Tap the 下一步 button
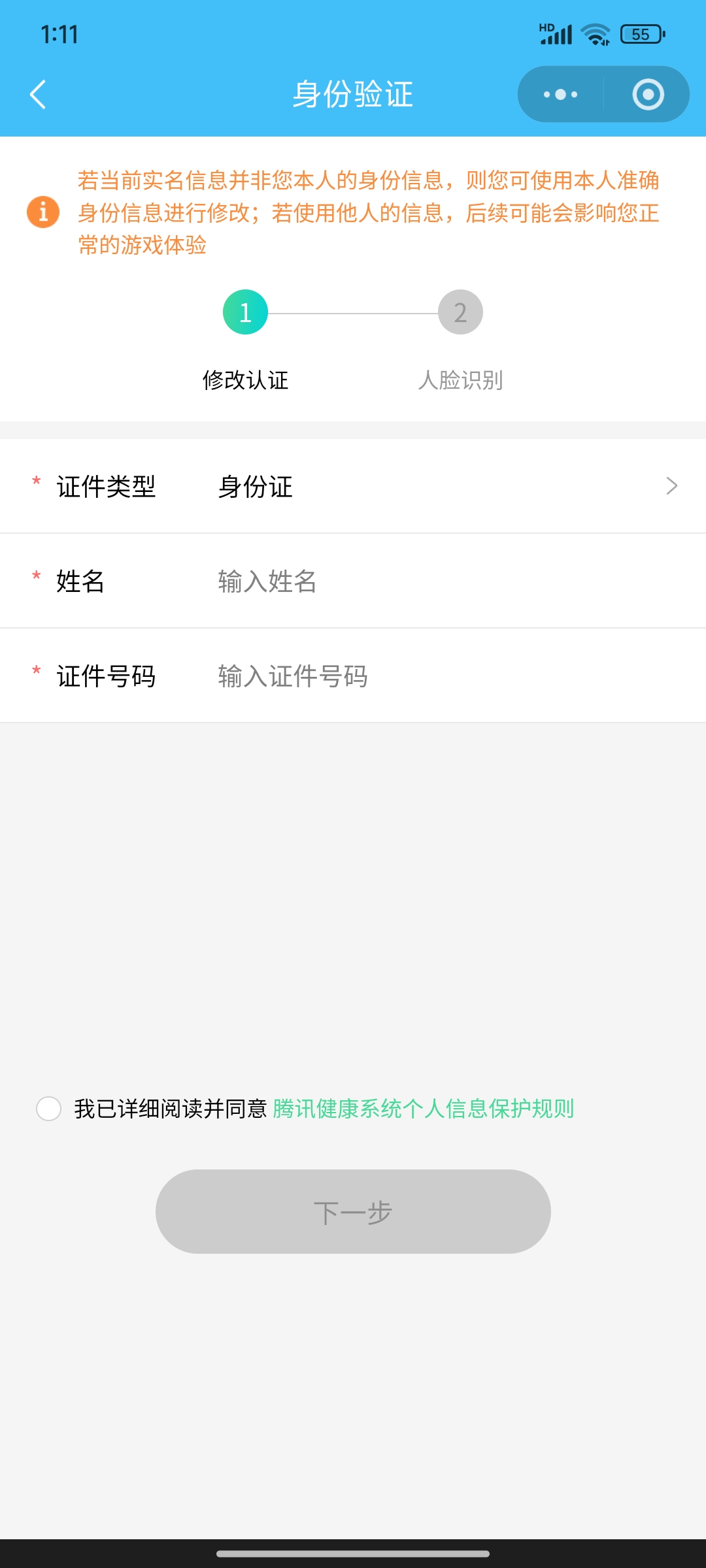This screenshot has width=706, height=1568. 353,1212
